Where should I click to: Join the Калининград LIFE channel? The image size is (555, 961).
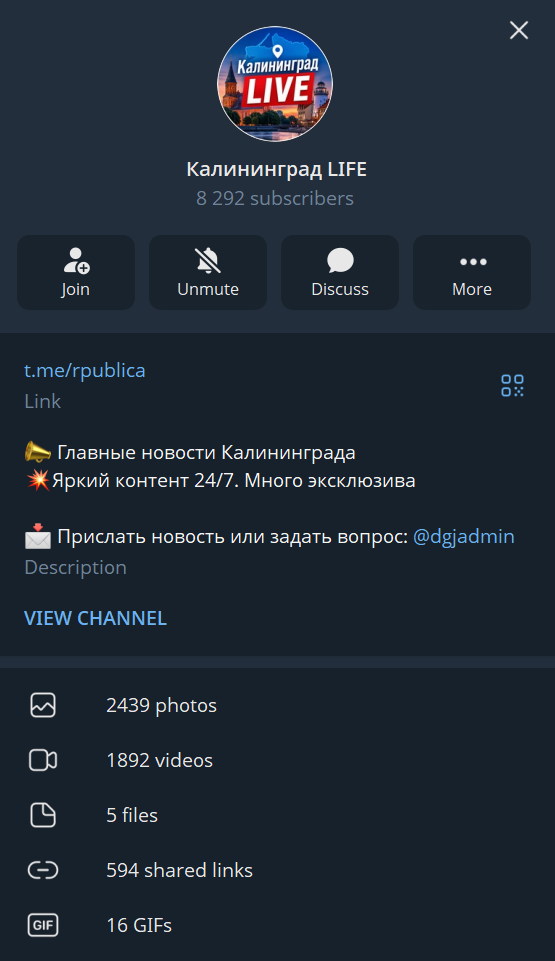click(x=76, y=272)
